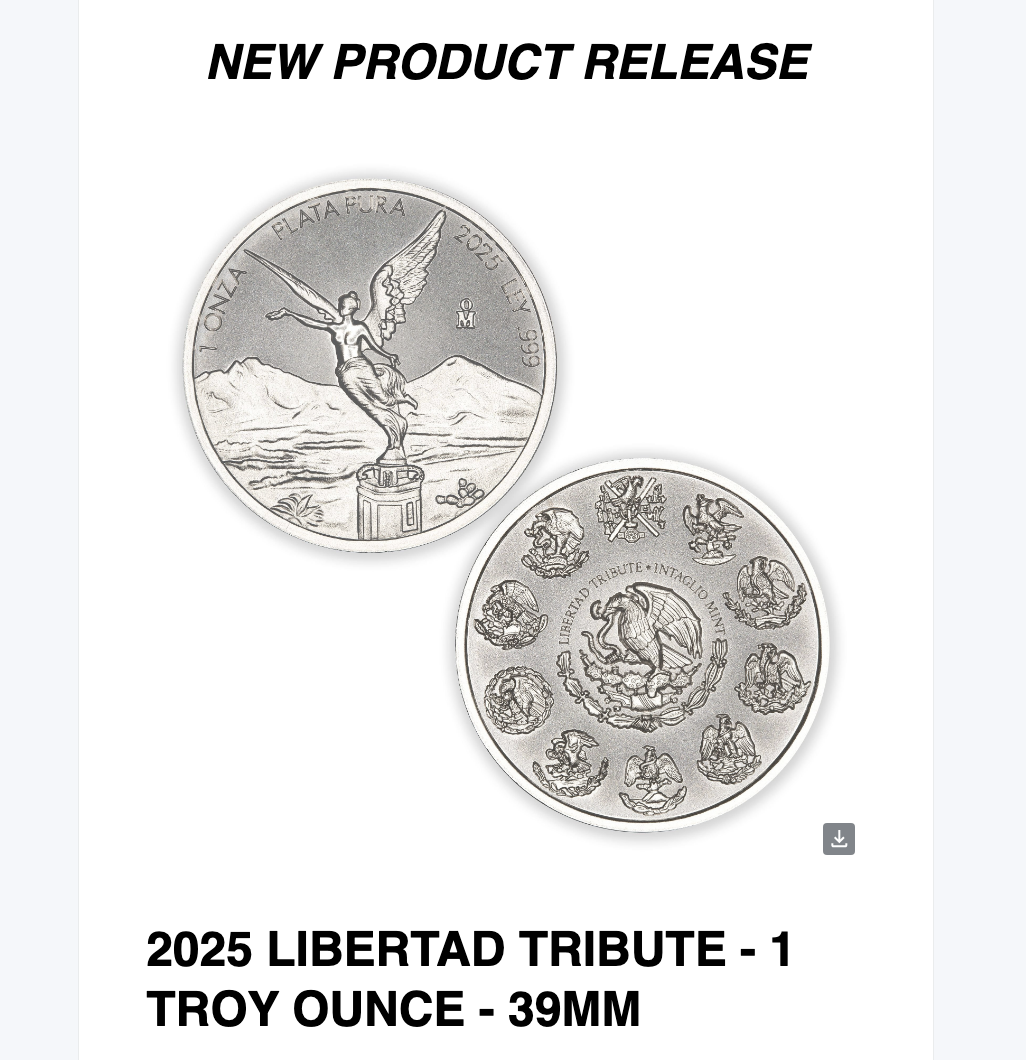Image resolution: width=1026 pixels, height=1060 pixels.
Task: Open the Libertad Tribute coin picture
Action: point(506,500)
